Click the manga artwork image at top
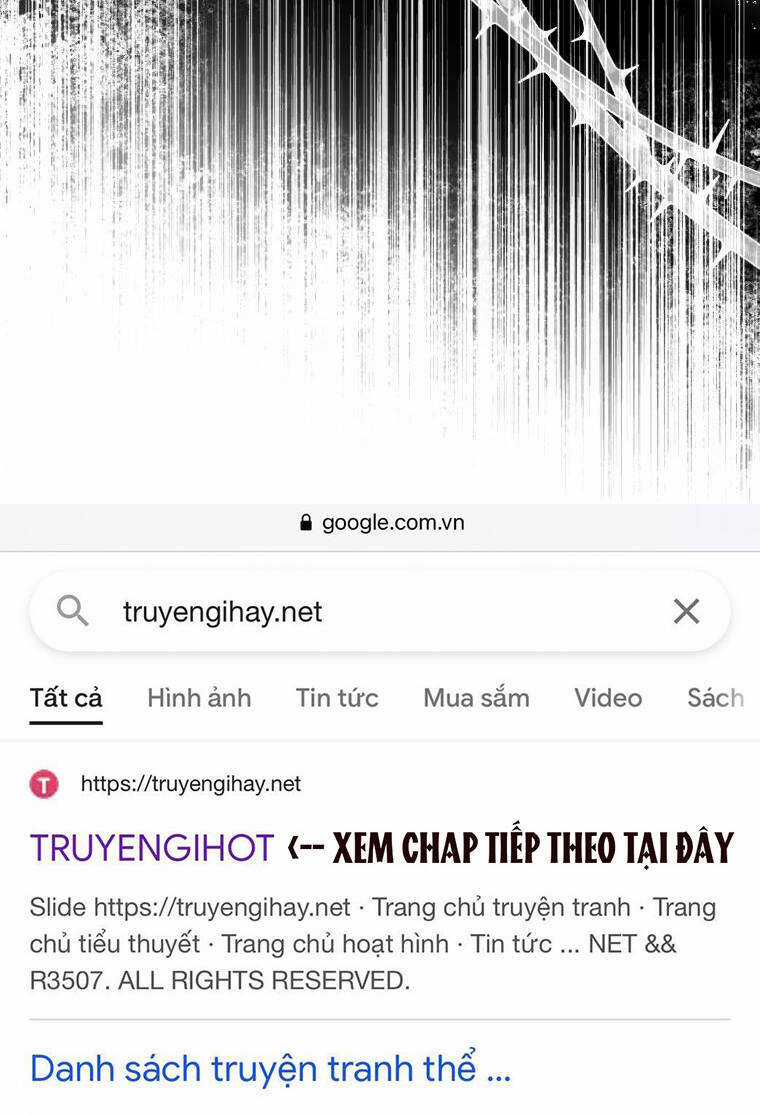The width and height of the screenshot is (760, 1114). (x=380, y=250)
